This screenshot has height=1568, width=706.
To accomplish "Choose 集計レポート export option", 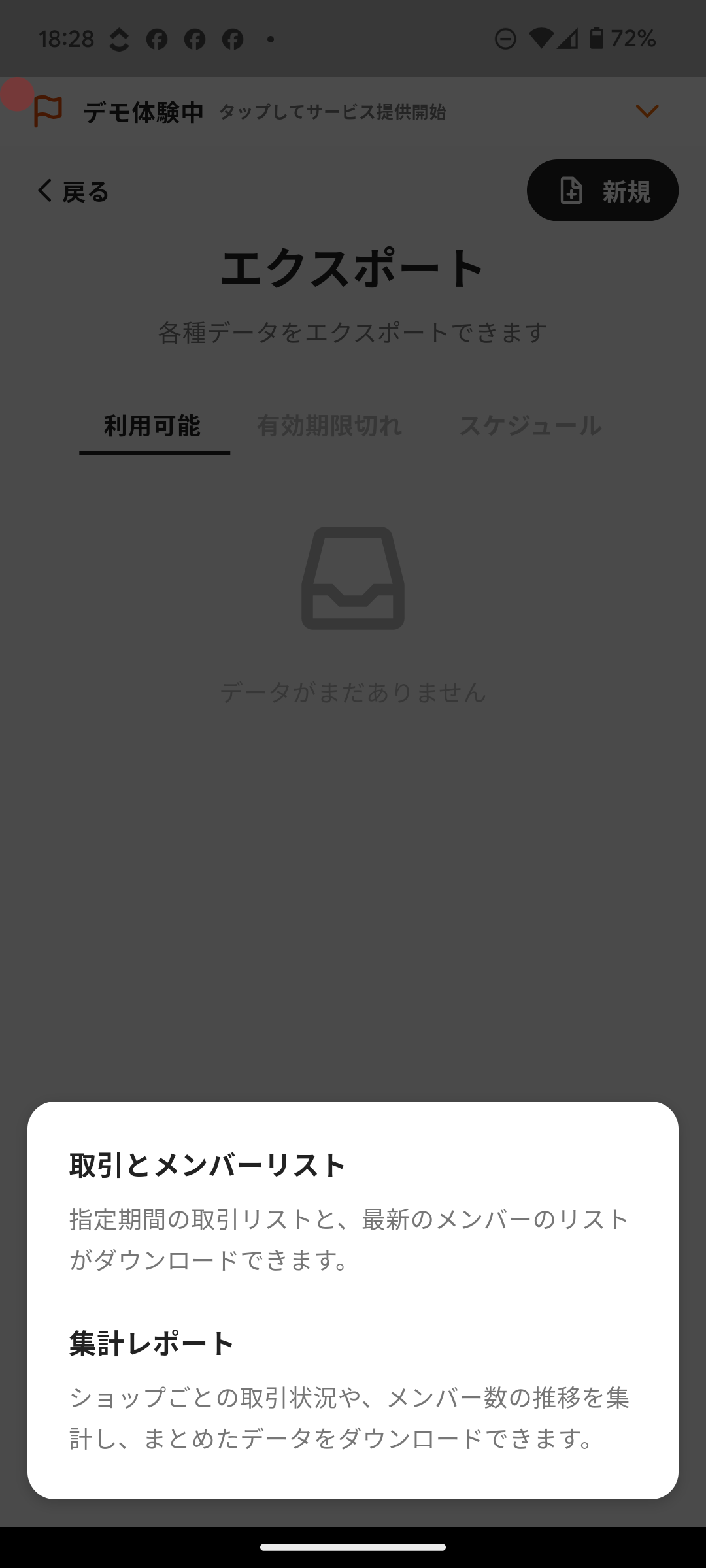I will coord(149,1343).
